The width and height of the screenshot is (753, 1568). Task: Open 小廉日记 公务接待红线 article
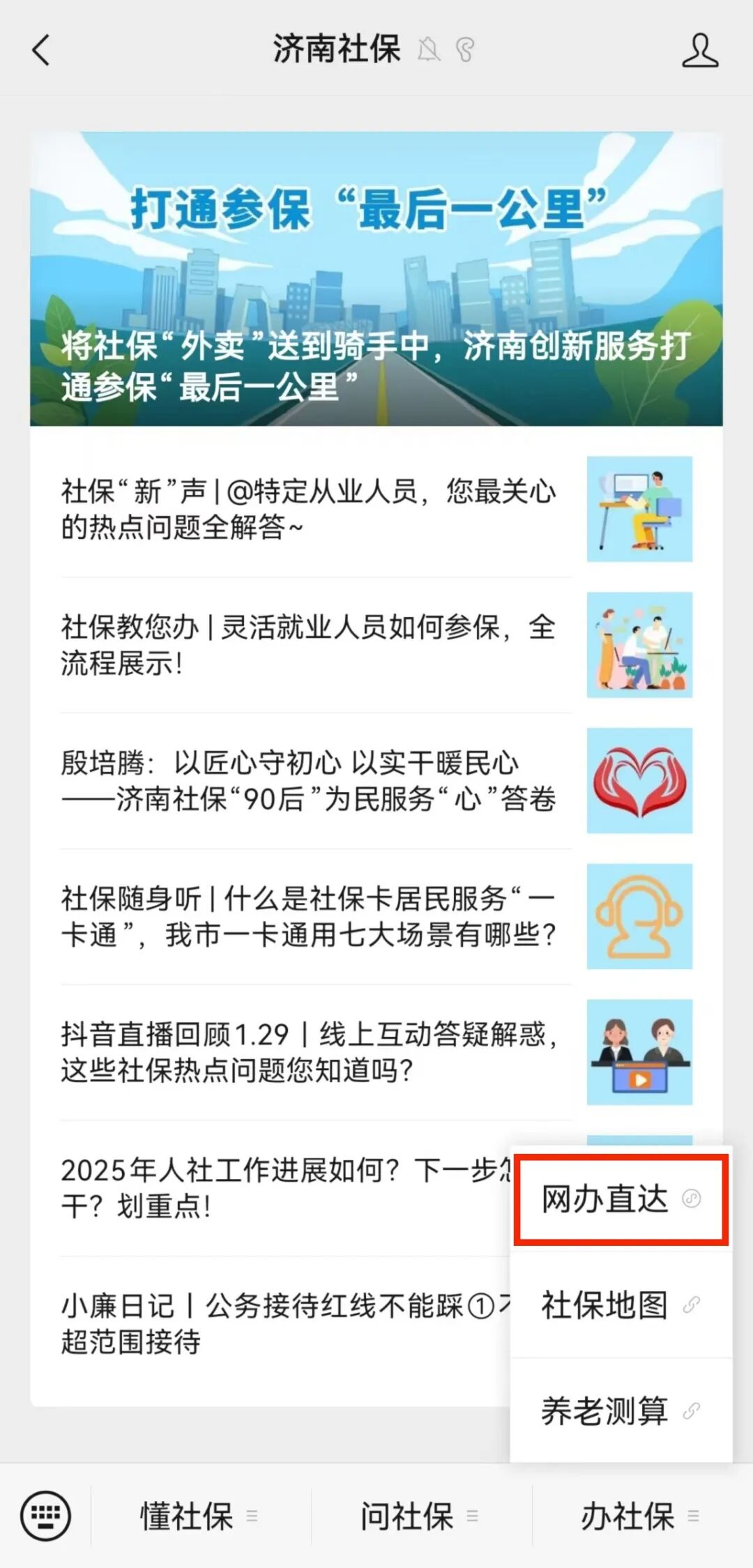279,1323
